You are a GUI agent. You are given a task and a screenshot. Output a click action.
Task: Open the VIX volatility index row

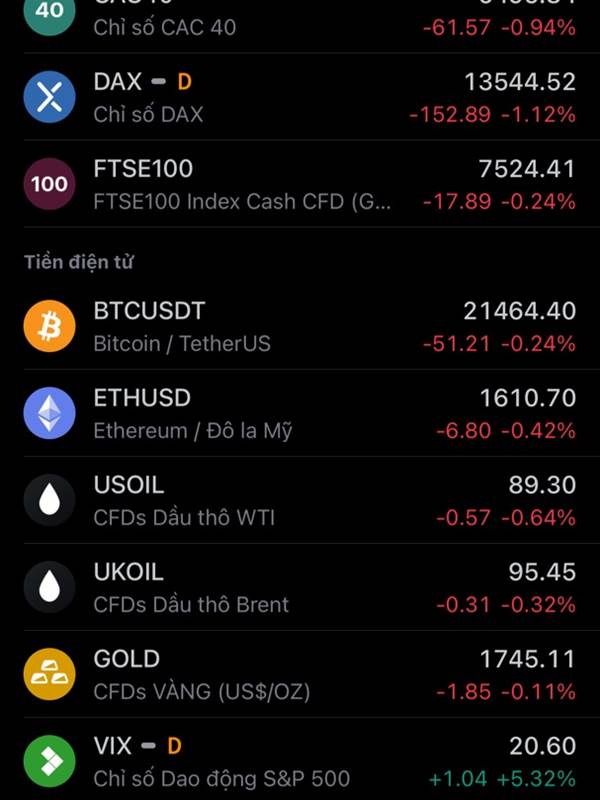pos(300,760)
